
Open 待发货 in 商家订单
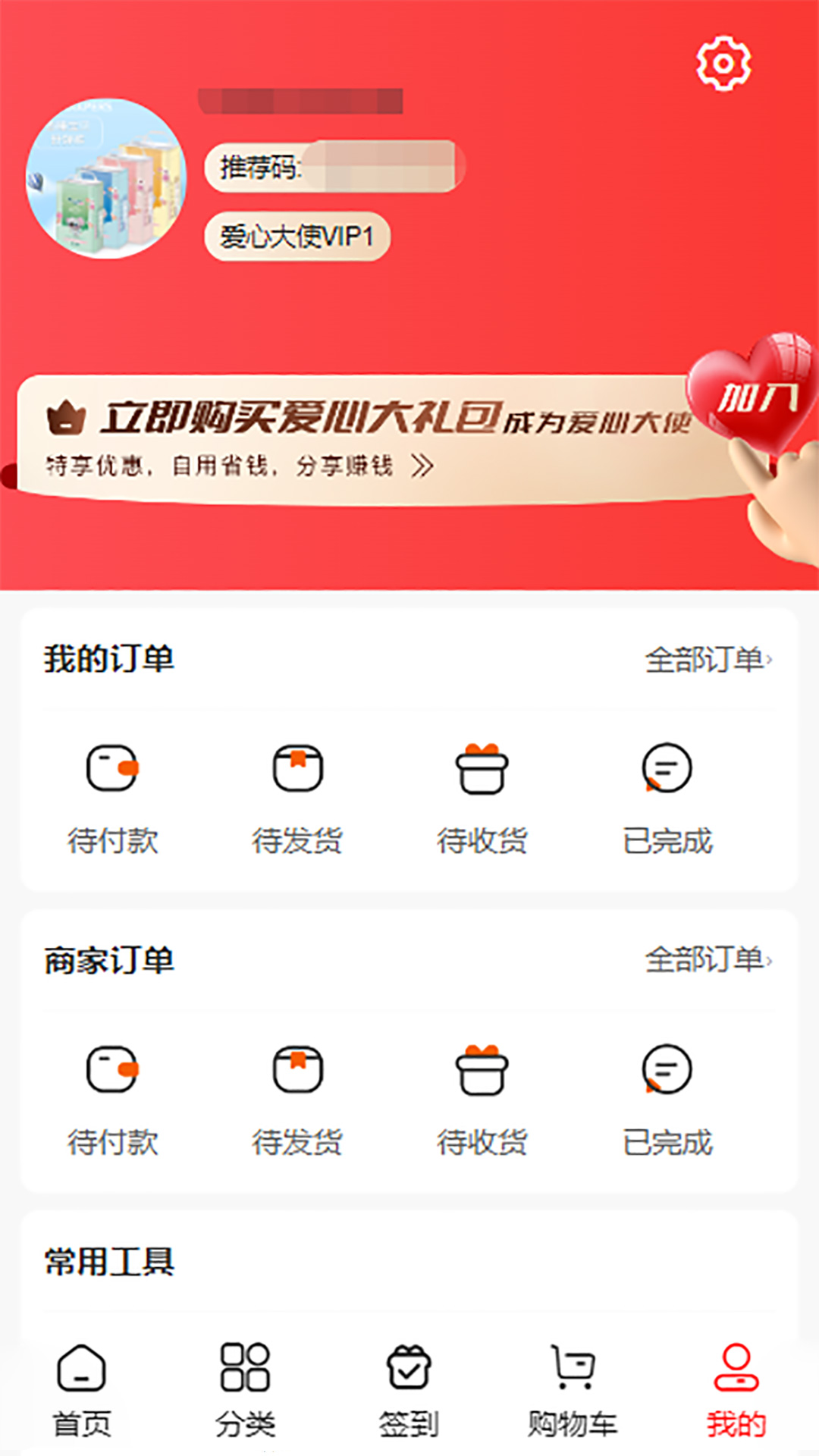297,1098
